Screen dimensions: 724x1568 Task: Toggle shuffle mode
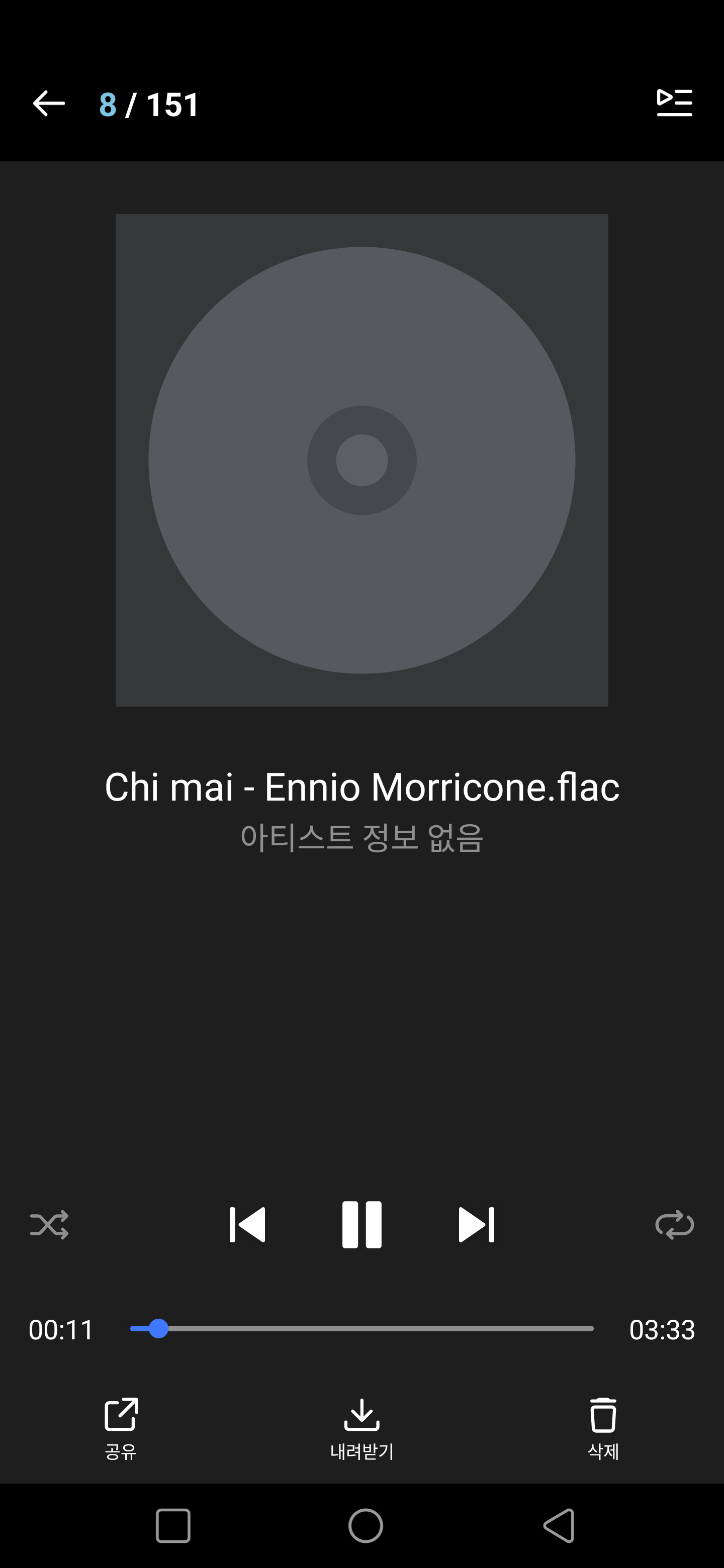(49, 1225)
